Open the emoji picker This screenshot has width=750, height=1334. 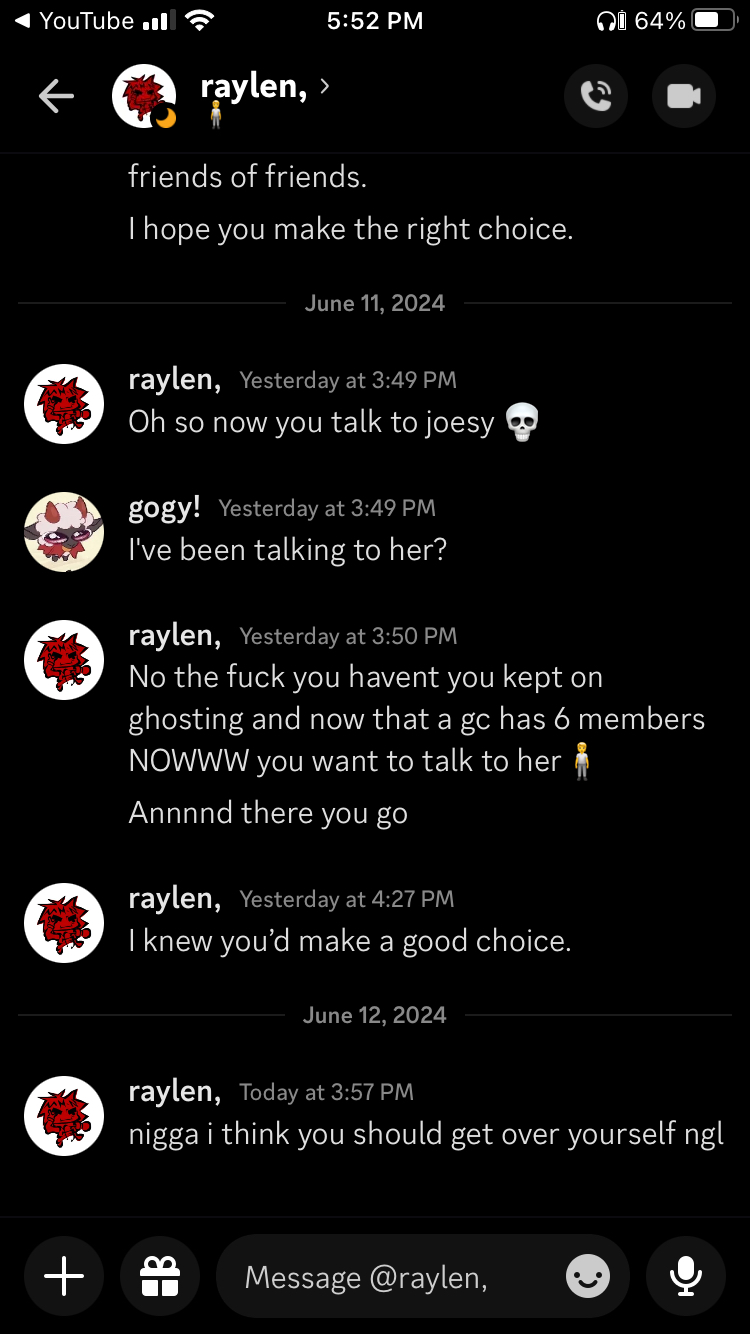[588, 1276]
